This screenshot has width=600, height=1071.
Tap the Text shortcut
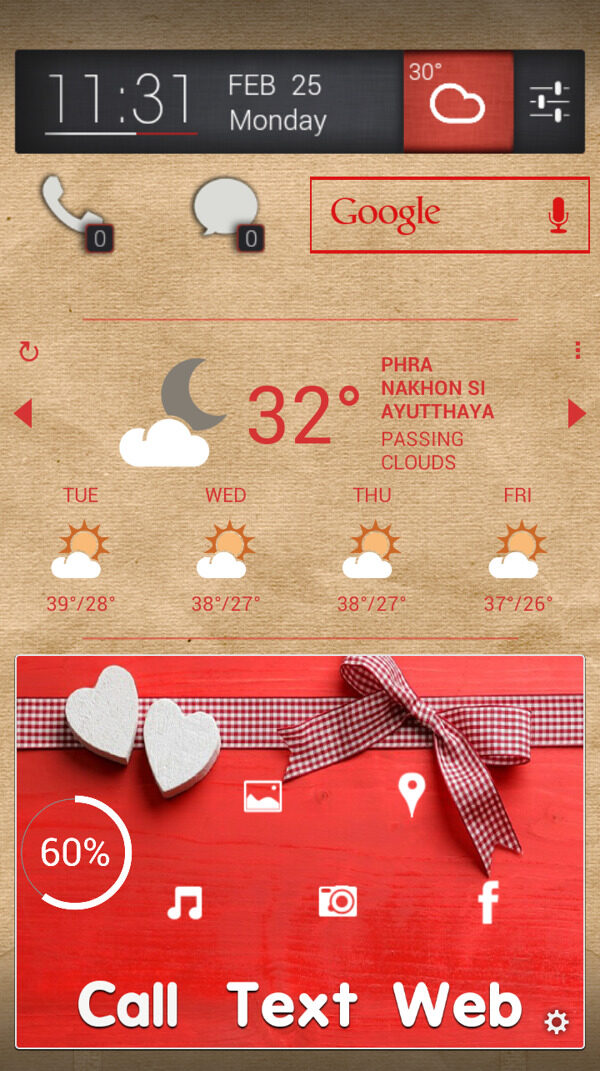[x=292, y=1004]
